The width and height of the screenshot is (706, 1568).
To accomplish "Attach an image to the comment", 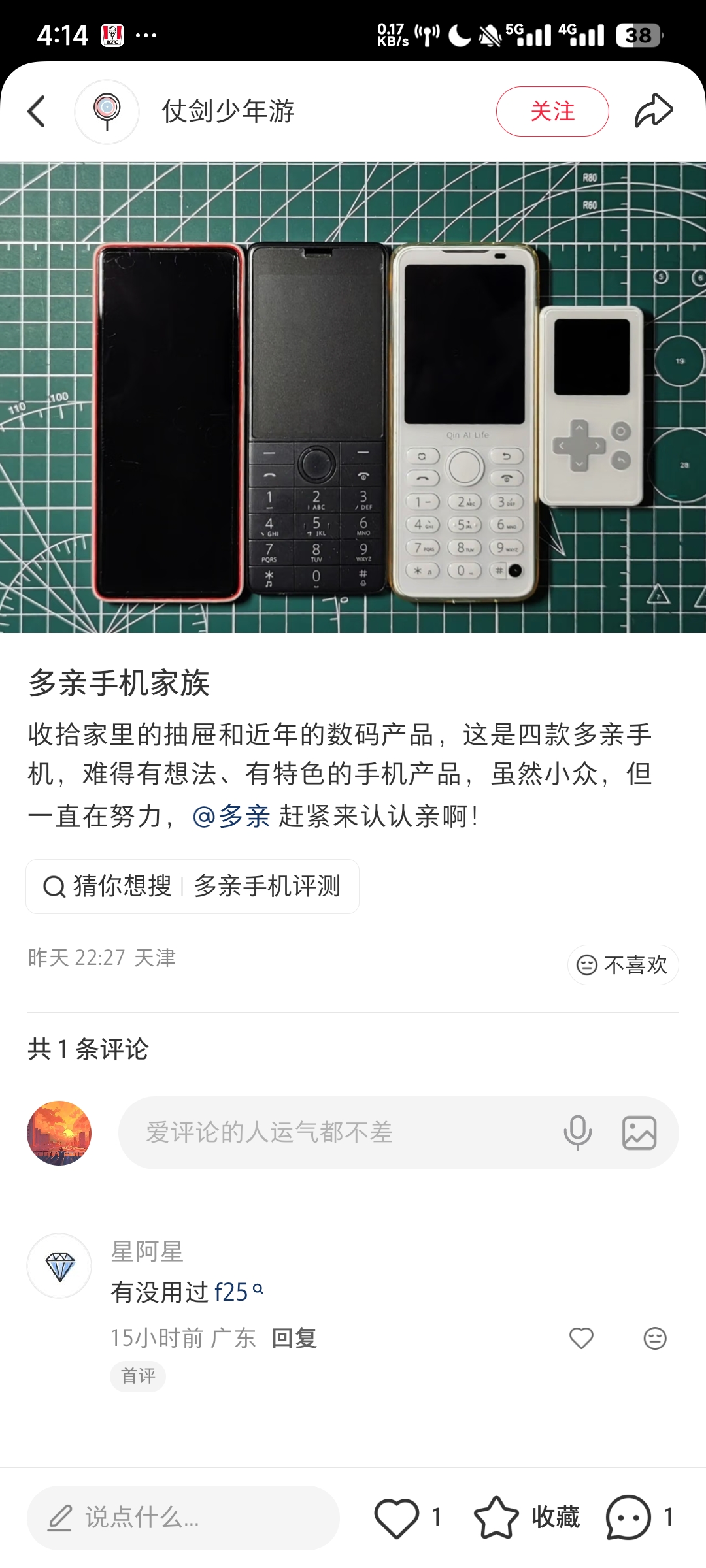I will point(639,1132).
